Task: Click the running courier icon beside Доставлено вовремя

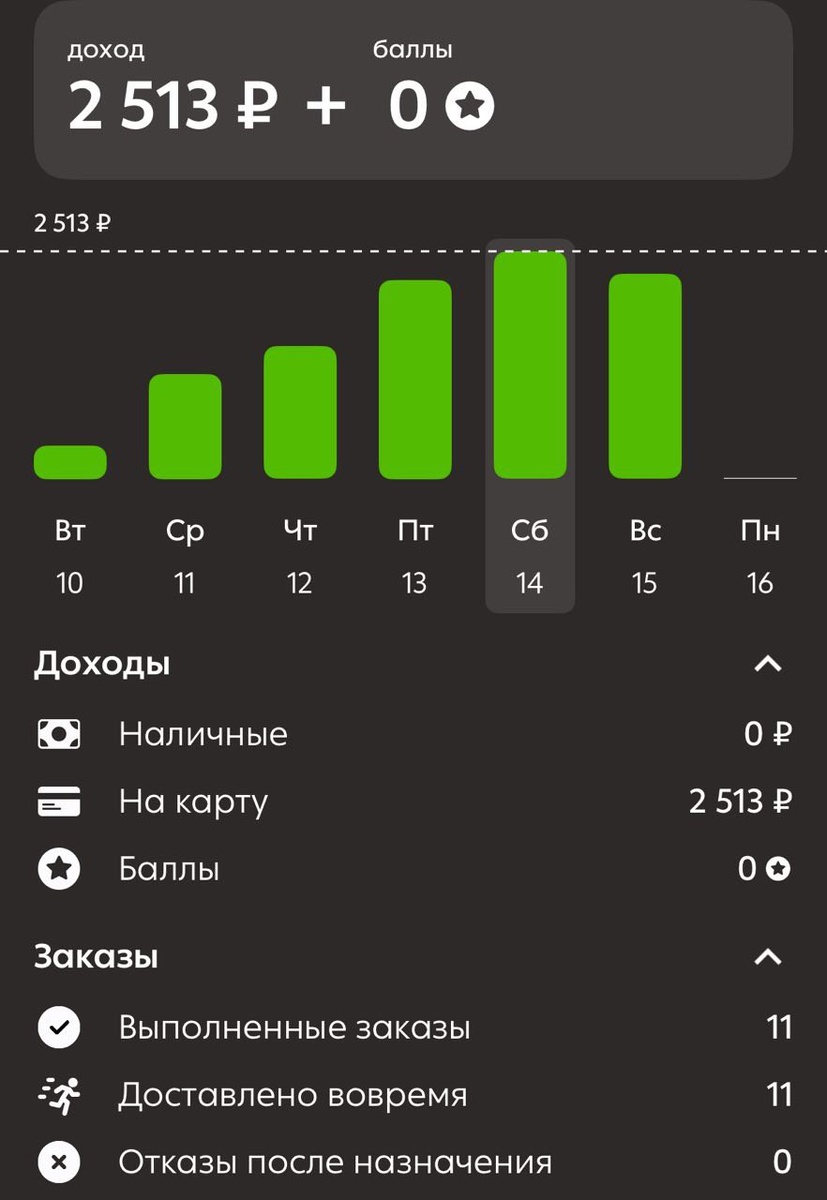Action: click(58, 1094)
